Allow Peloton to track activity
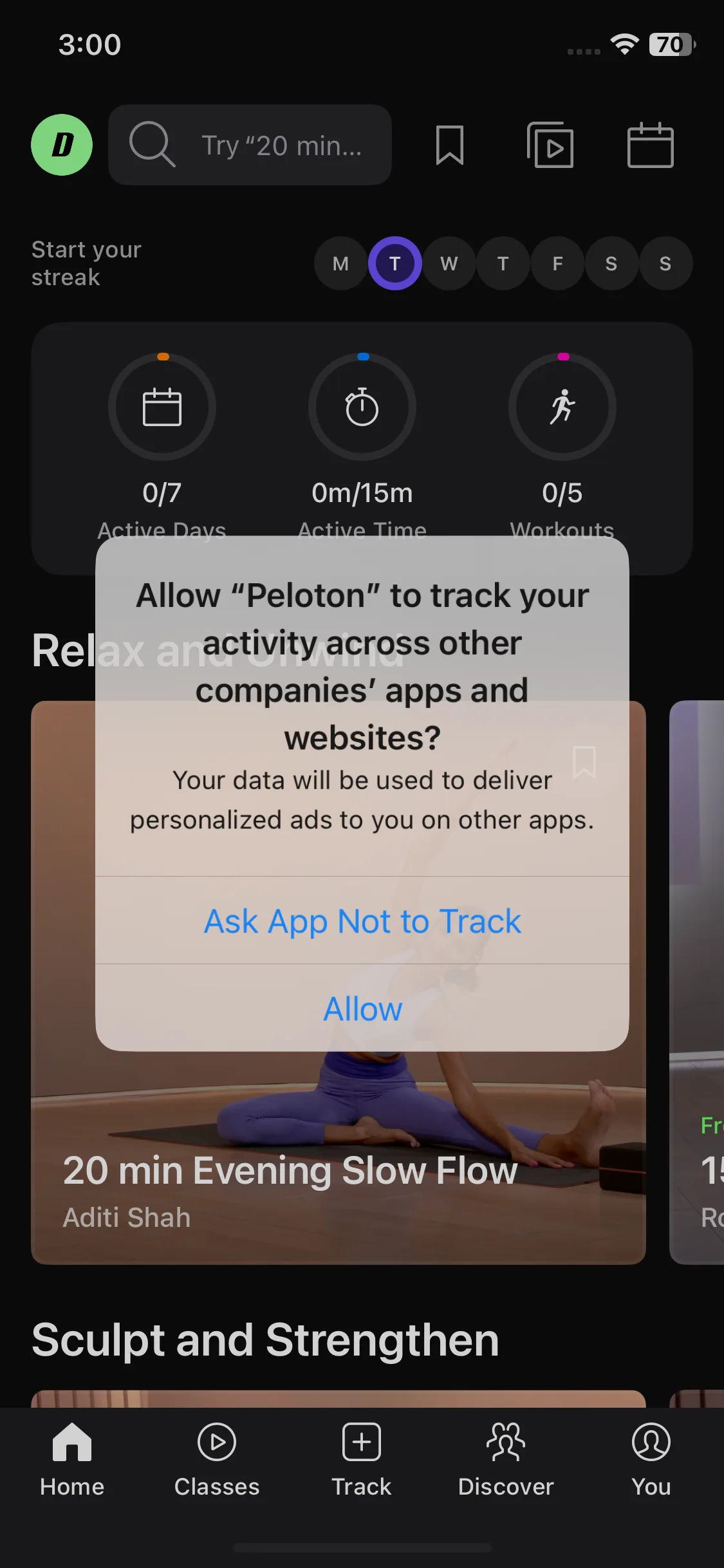 click(362, 1008)
